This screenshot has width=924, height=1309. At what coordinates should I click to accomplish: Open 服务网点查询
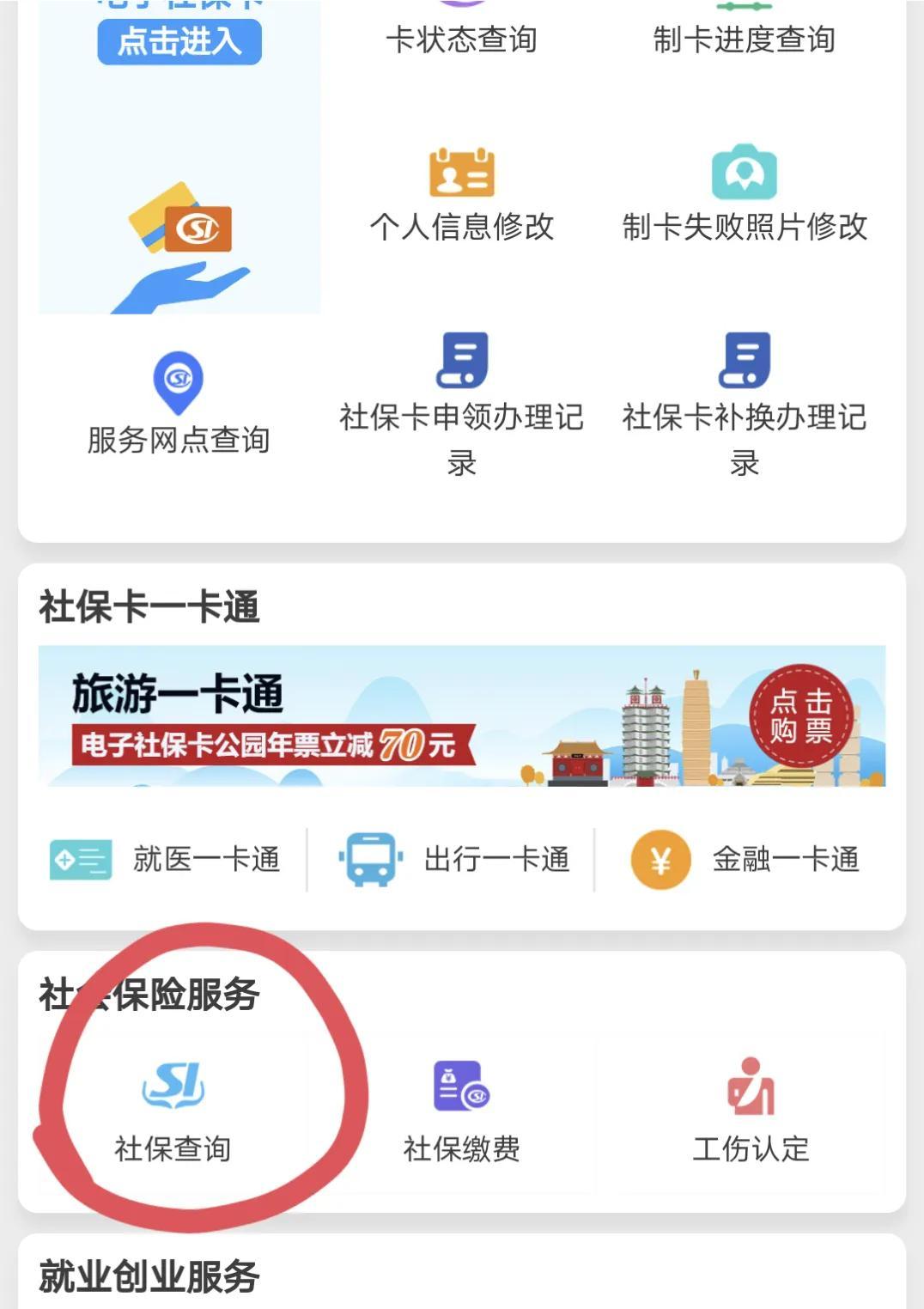pos(179,404)
